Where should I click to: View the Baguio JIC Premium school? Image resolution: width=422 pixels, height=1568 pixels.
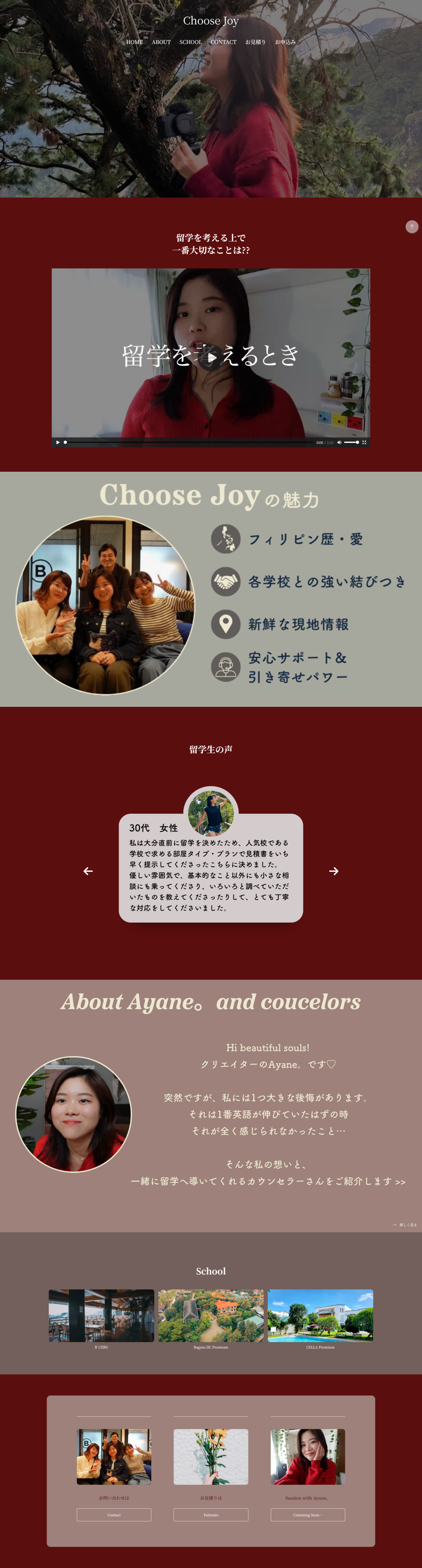point(211,1317)
